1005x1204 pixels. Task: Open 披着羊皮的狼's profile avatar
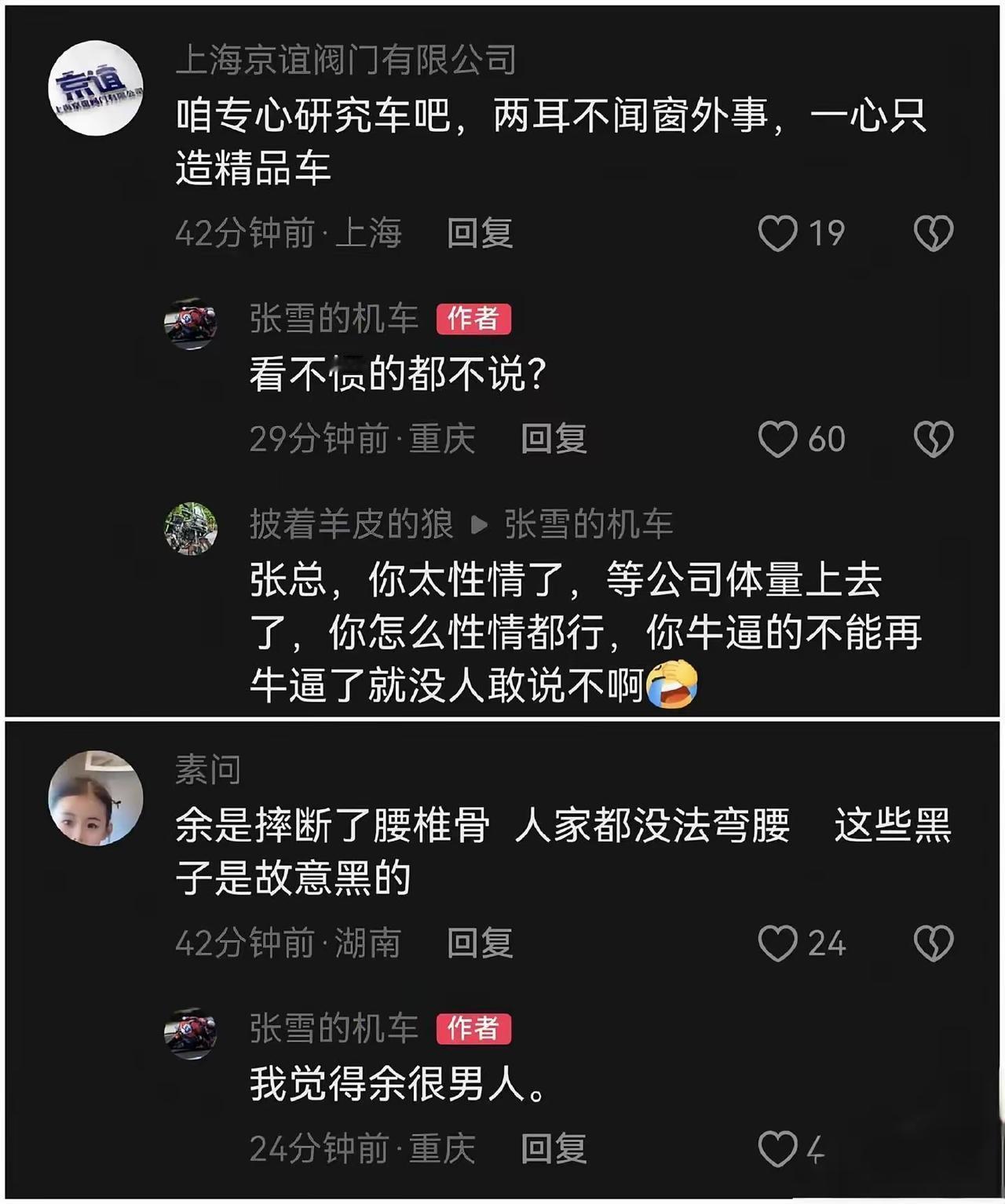(x=190, y=526)
